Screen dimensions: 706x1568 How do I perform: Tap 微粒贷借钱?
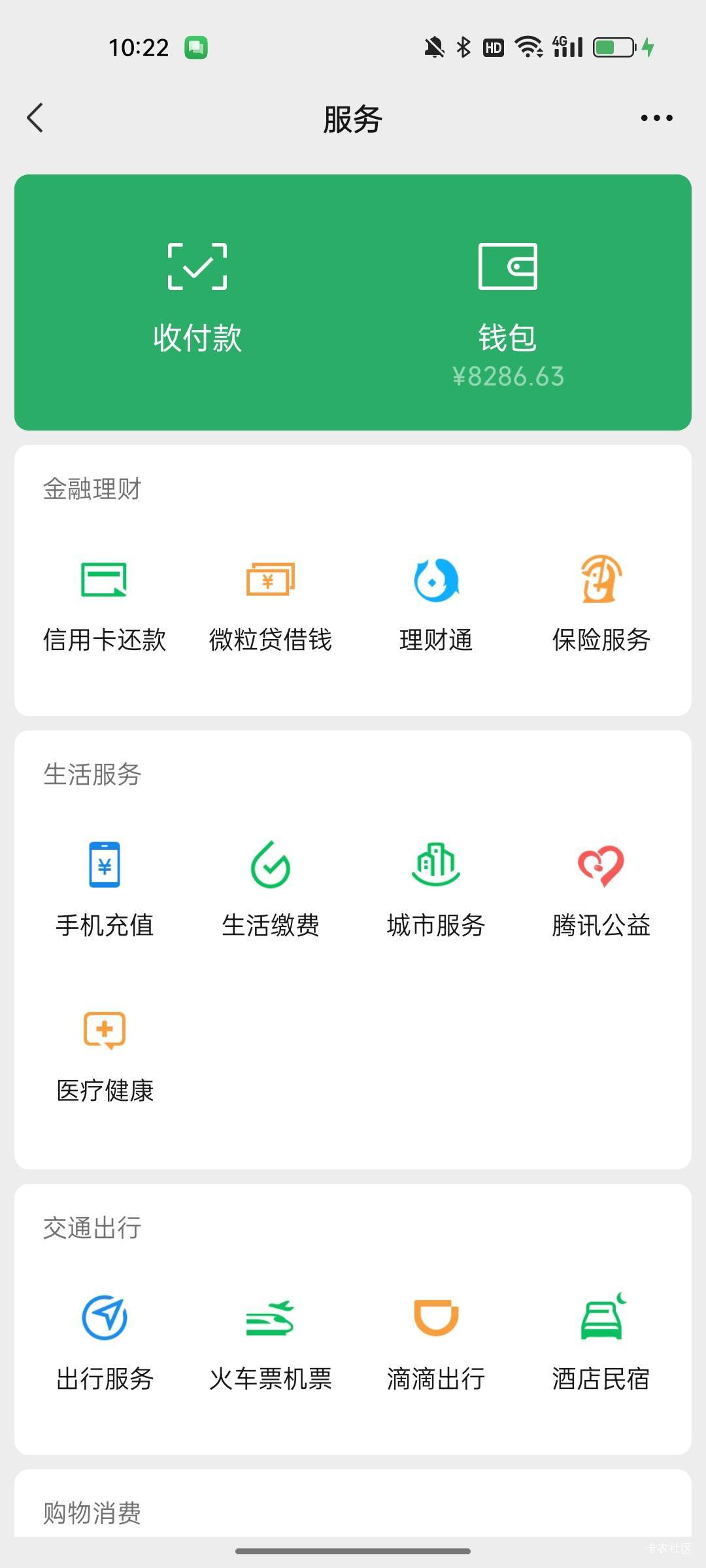[x=270, y=604]
